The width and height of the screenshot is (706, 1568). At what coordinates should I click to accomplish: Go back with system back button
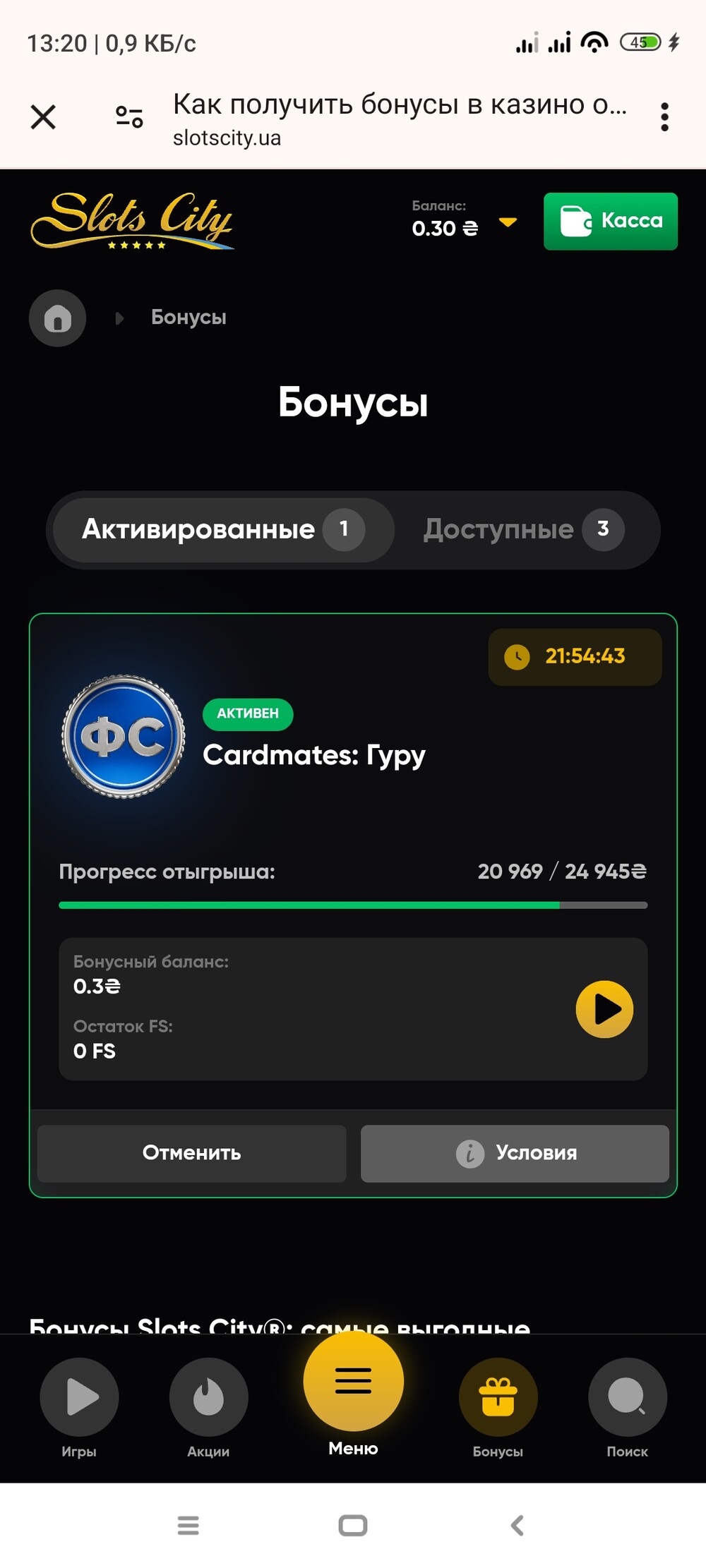[517, 1525]
